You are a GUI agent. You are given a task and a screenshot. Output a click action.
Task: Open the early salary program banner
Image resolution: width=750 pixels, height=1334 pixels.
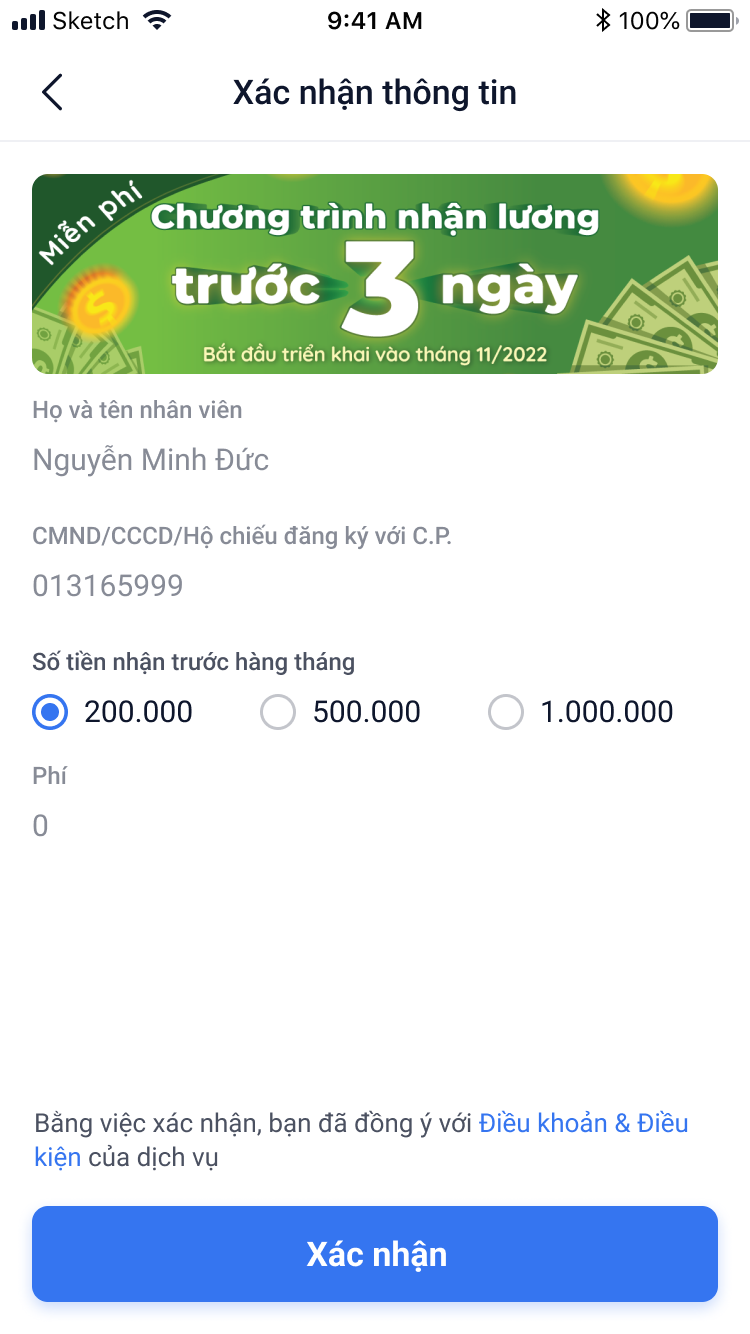point(375,274)
